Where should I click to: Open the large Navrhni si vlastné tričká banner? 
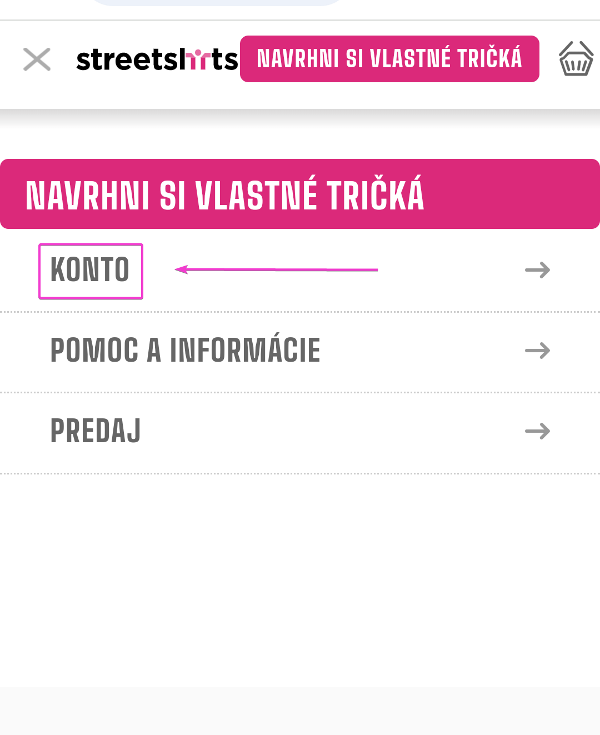tap(299, 195)
